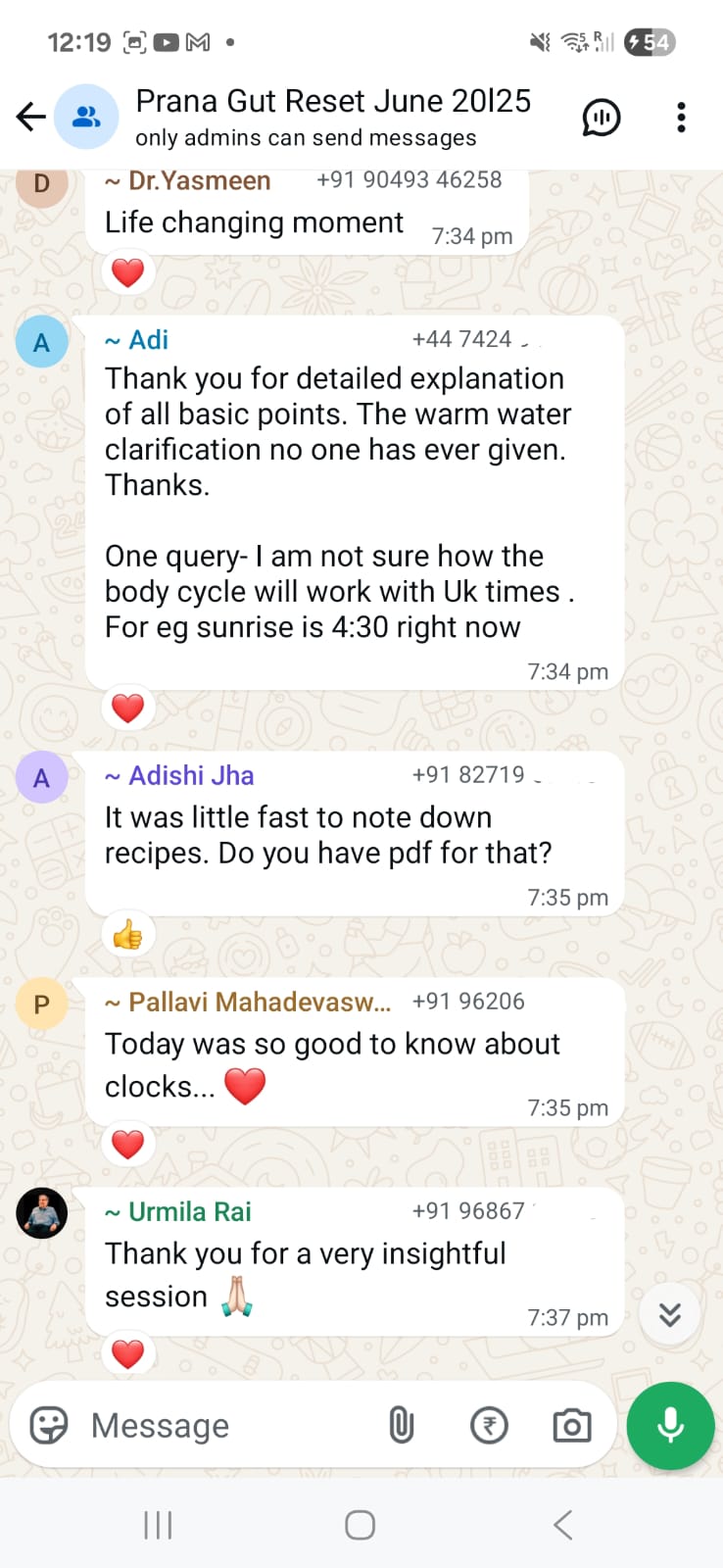View heart reaction on Adi's message
723x1568 pixels.
pos(128,708)
